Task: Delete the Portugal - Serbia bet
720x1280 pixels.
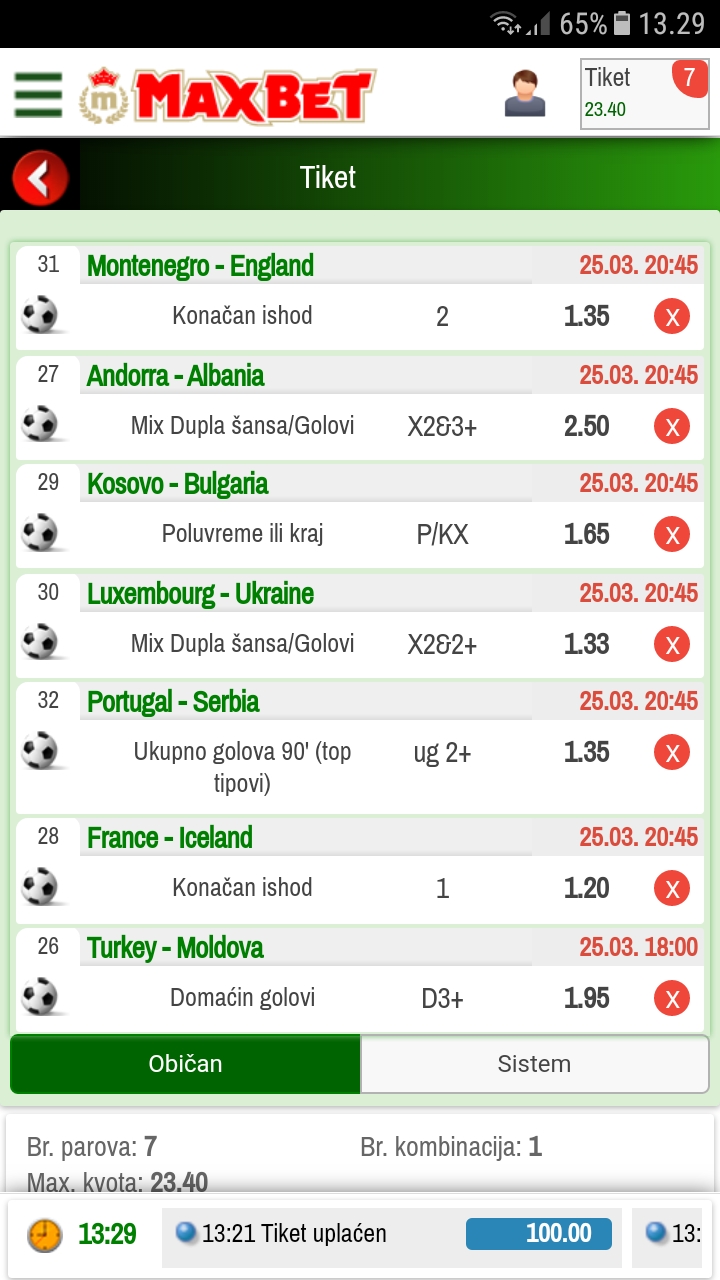Action: 672,753
